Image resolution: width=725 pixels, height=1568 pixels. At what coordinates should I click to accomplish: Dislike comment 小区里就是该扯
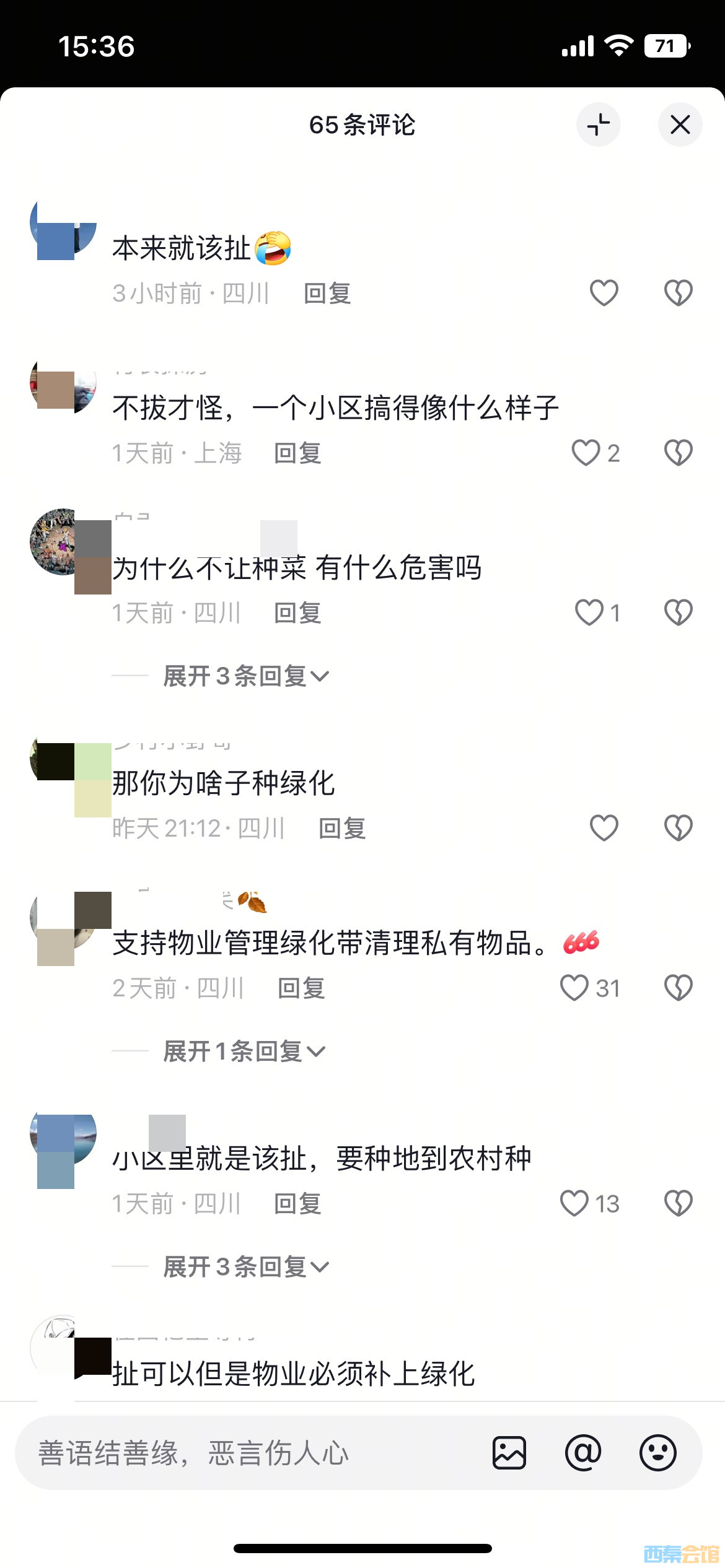pyautogui.click(x=678, y=1203)
